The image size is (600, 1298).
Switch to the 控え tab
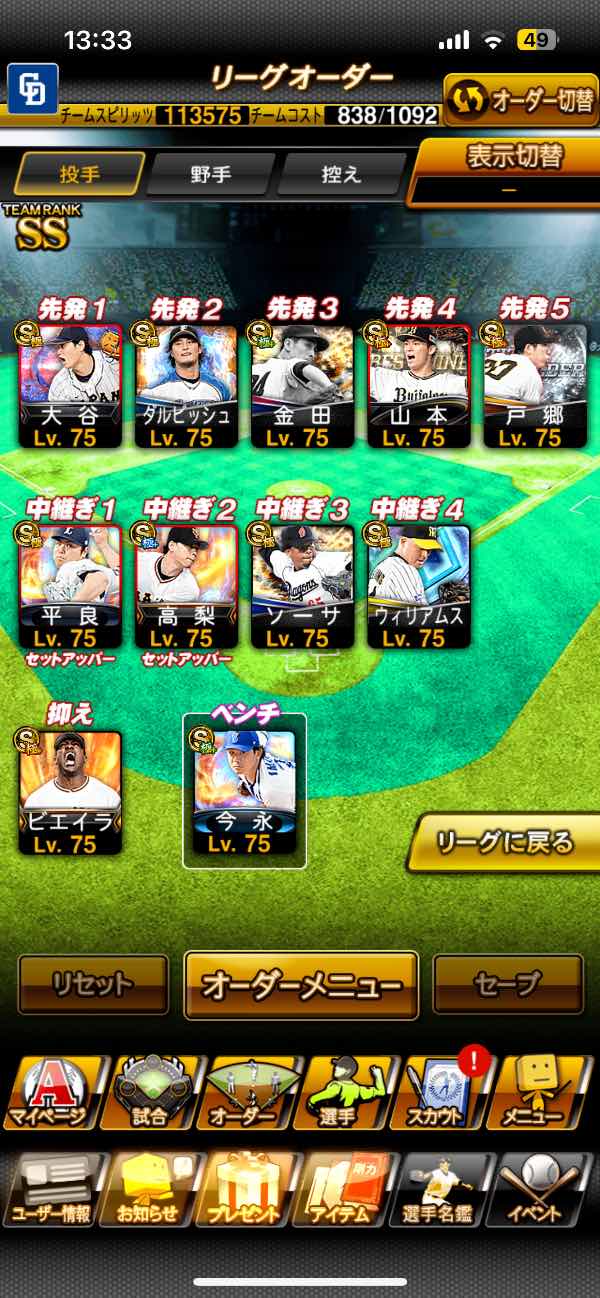click(339, 174)
